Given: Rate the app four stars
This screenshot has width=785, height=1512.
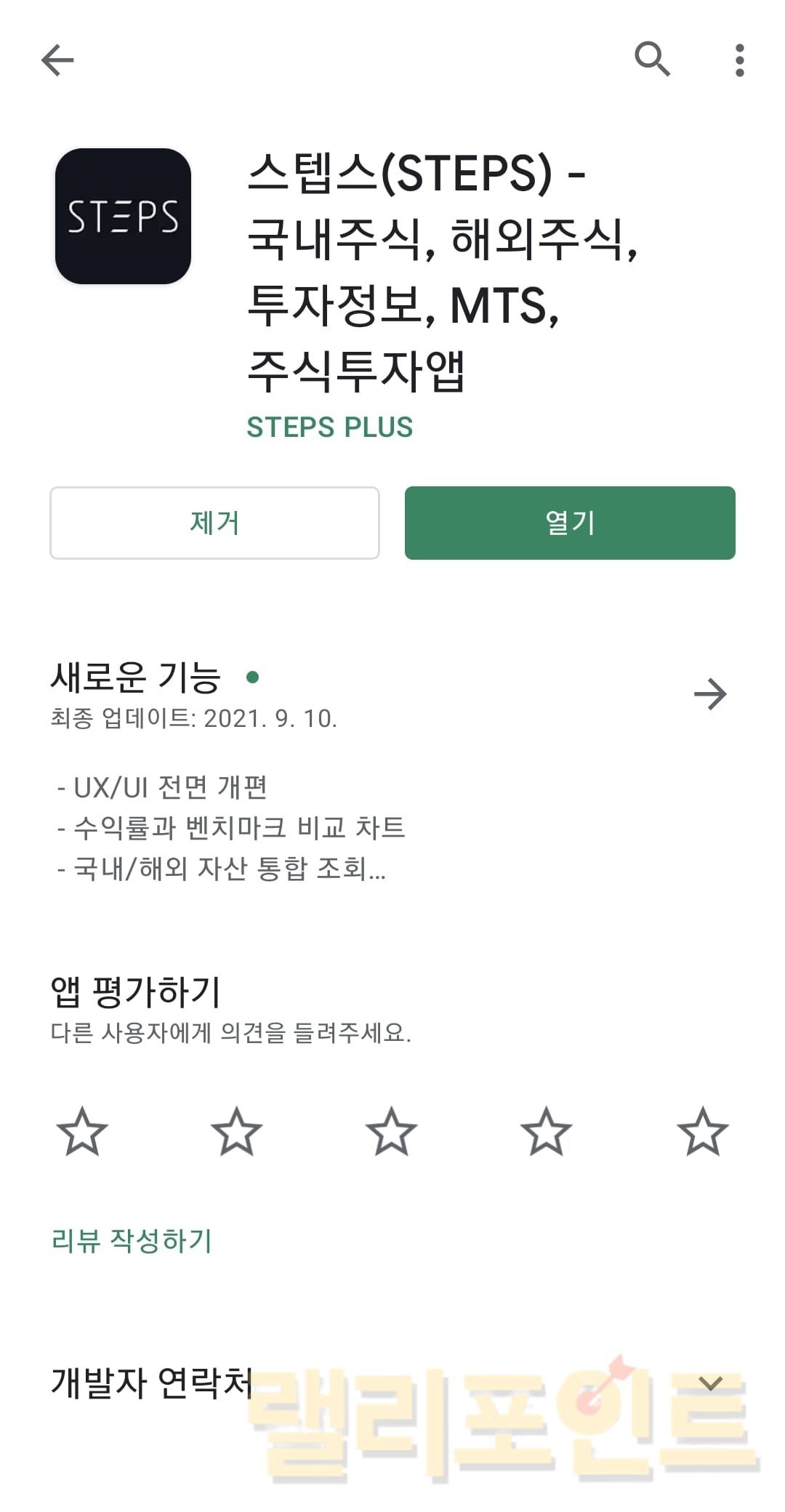Looking at the screenshot, I should click(x=547, y=1131).
